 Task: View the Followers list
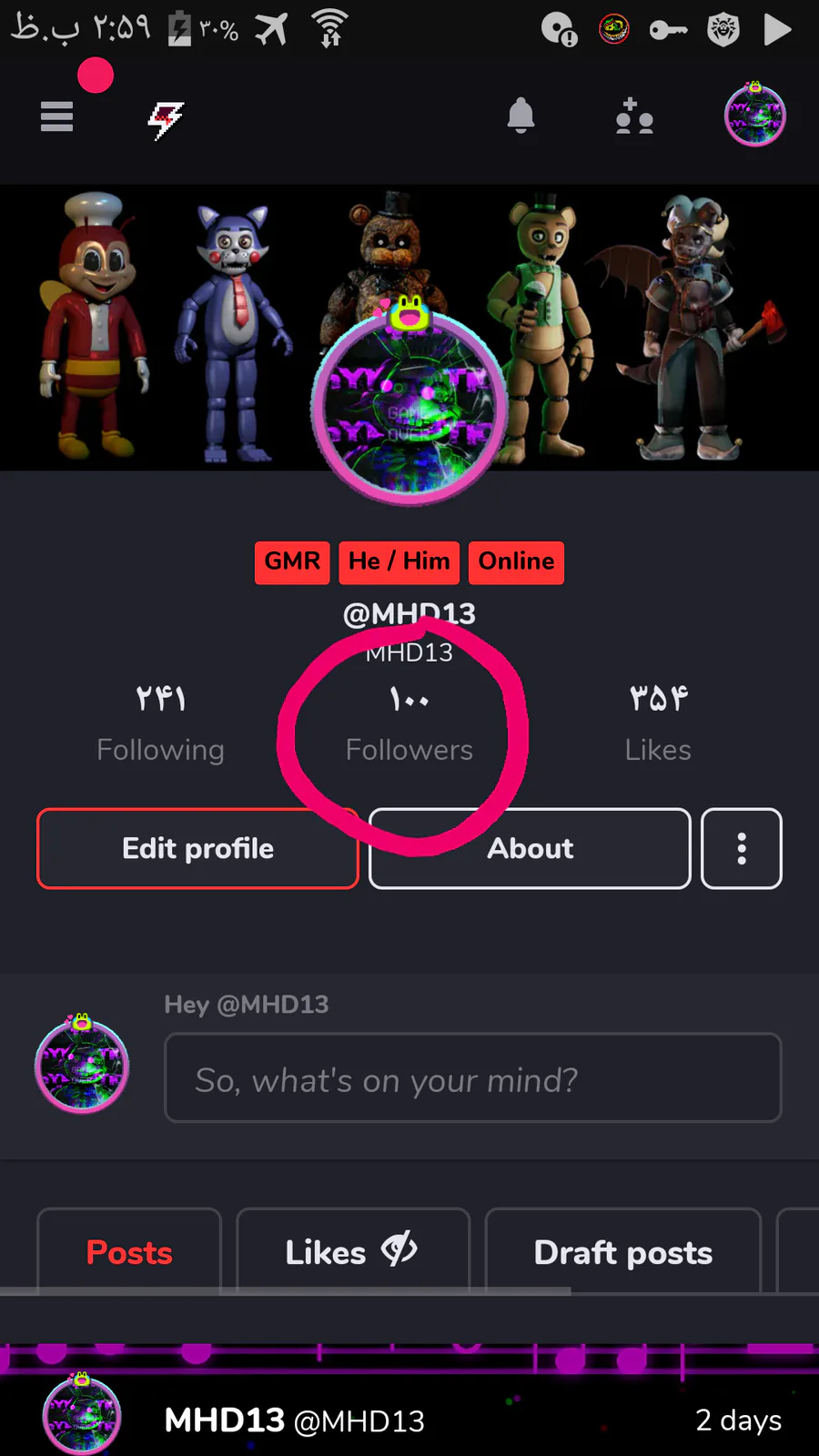pos(409,725)
